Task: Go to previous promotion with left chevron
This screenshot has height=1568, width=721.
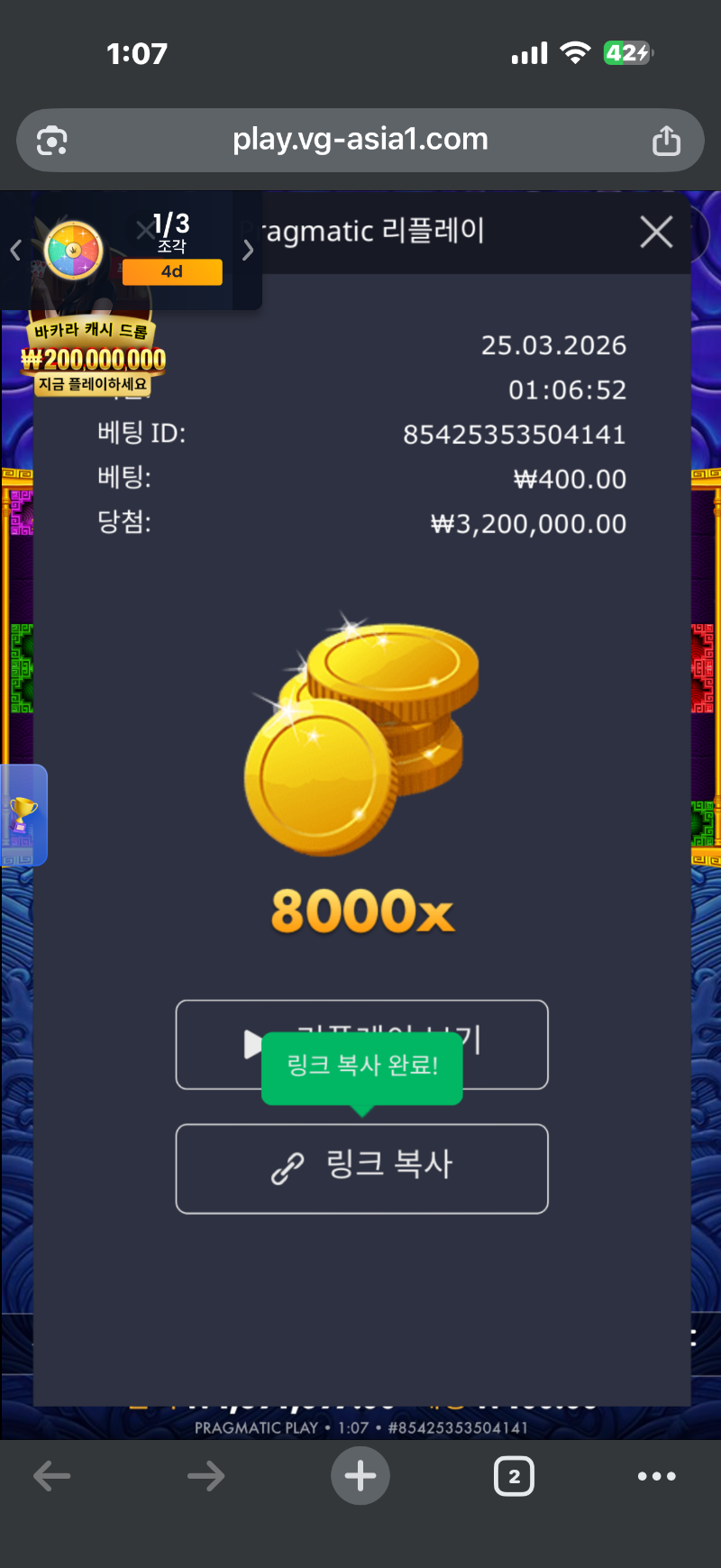Action: 15,250
